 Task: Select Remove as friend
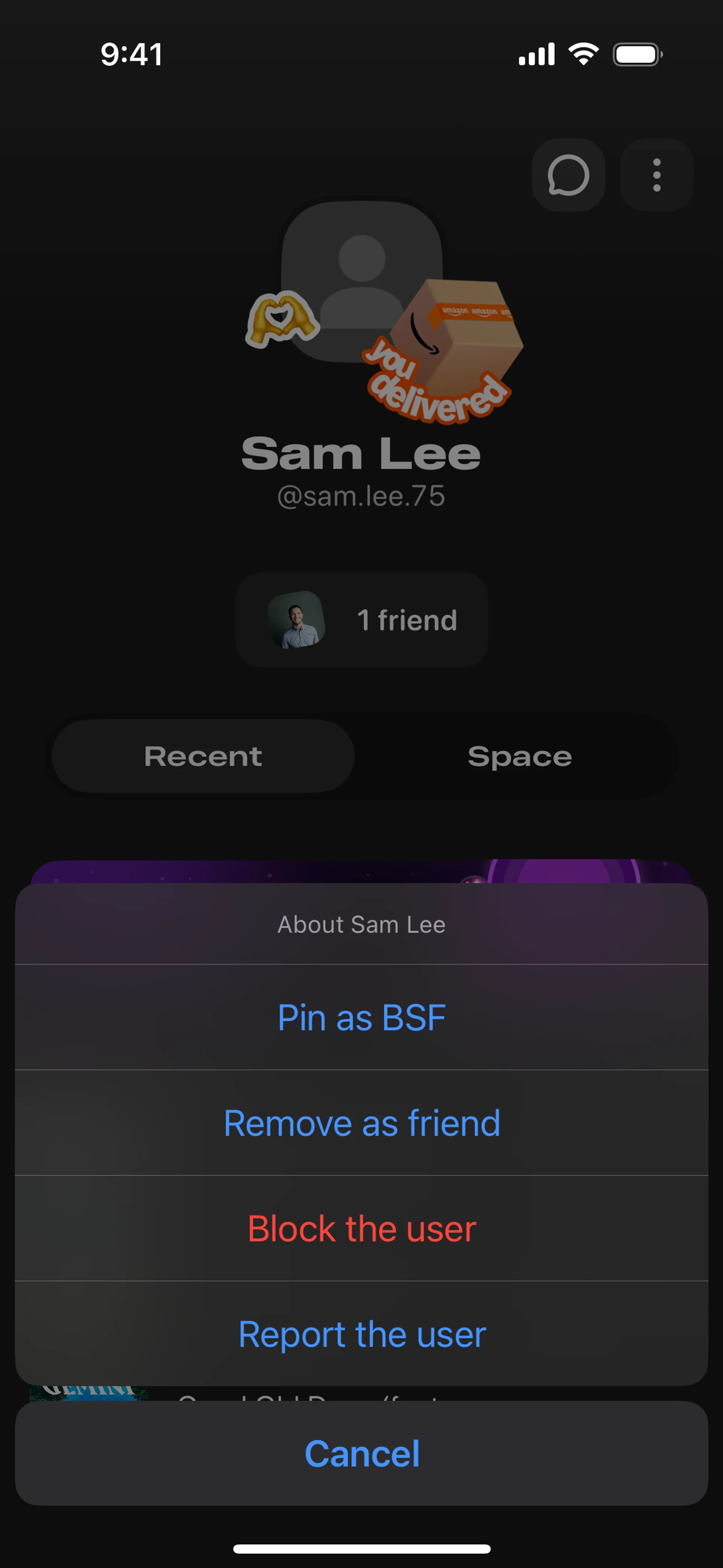(x=361, y=1122)
